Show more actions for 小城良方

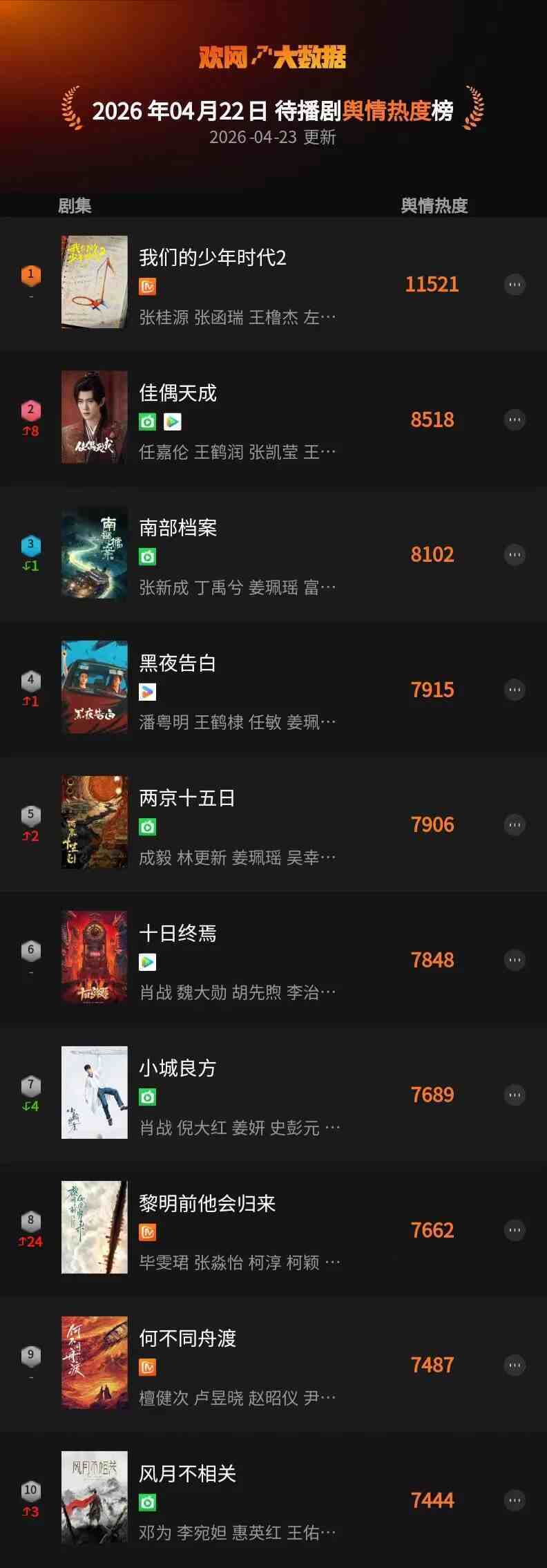point(515,1095)
